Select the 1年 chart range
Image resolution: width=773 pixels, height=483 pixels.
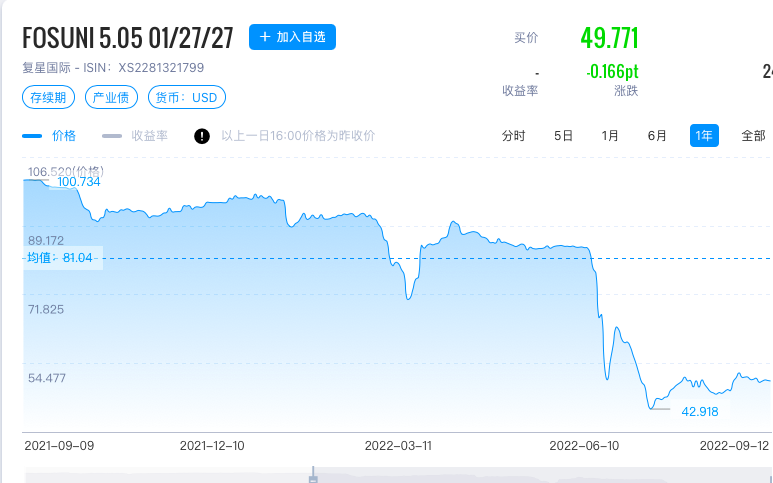point(704,136)
